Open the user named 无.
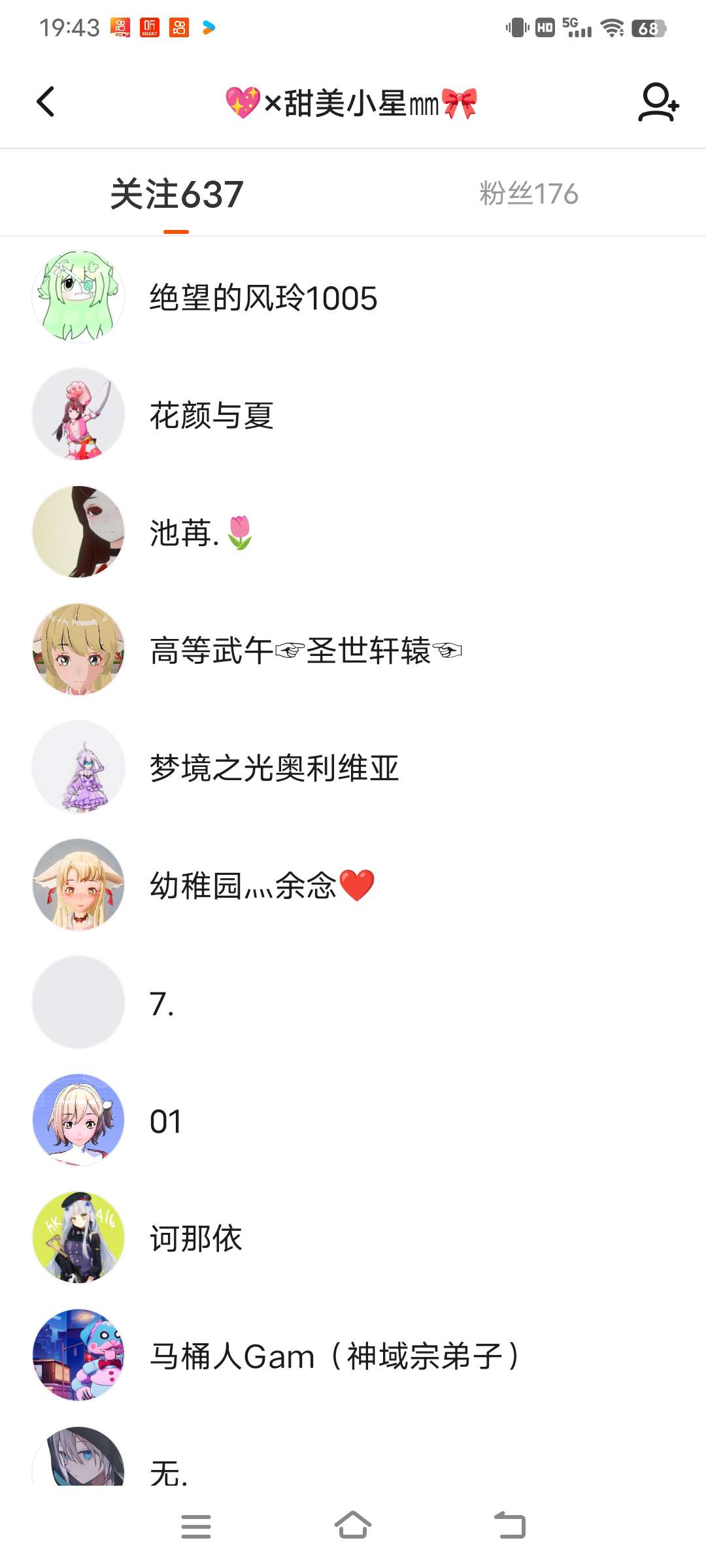706x1568 pixels. pos(169,1470)
